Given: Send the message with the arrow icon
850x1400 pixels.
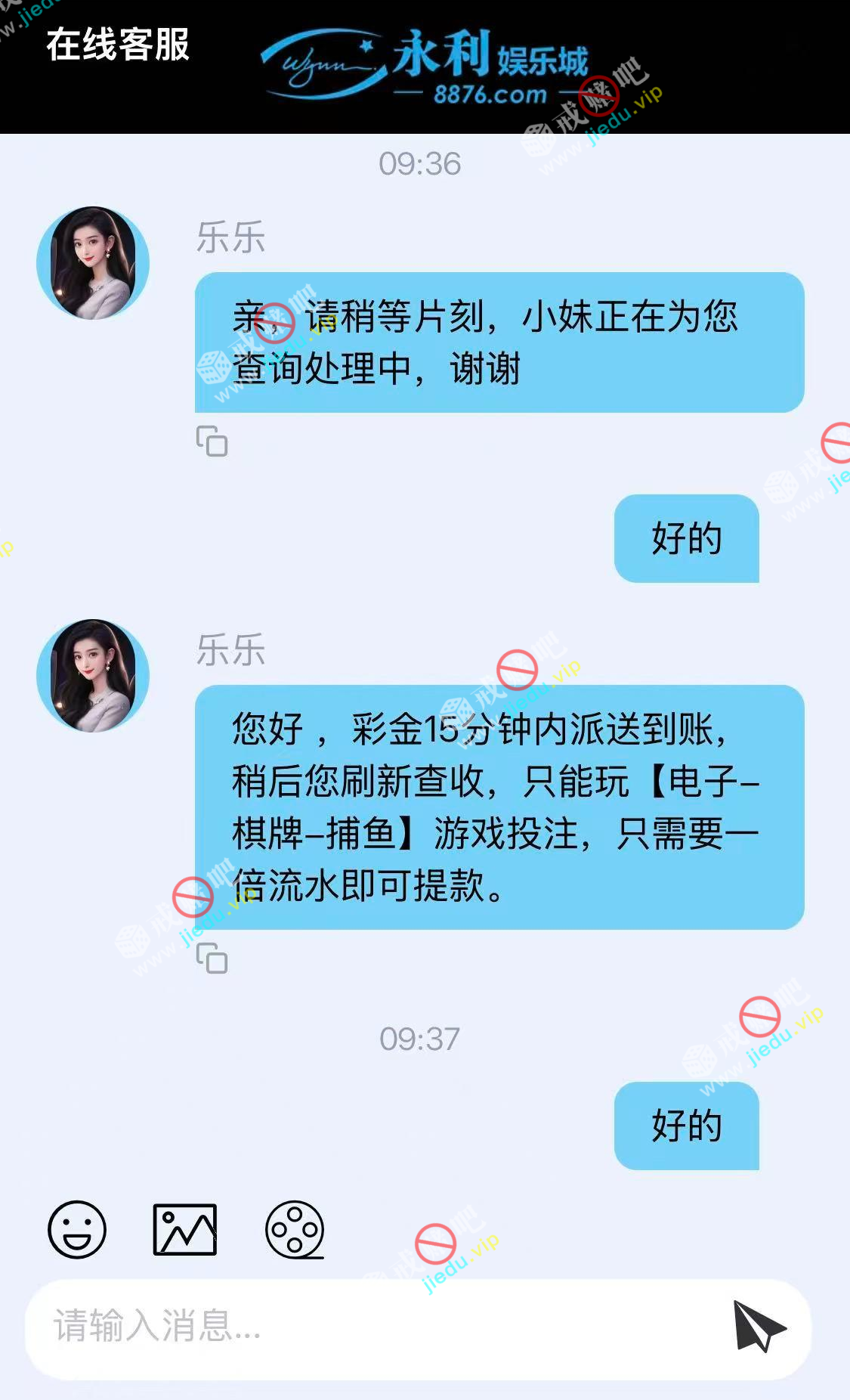Looking at the screenshot, I should [758, 1326].
